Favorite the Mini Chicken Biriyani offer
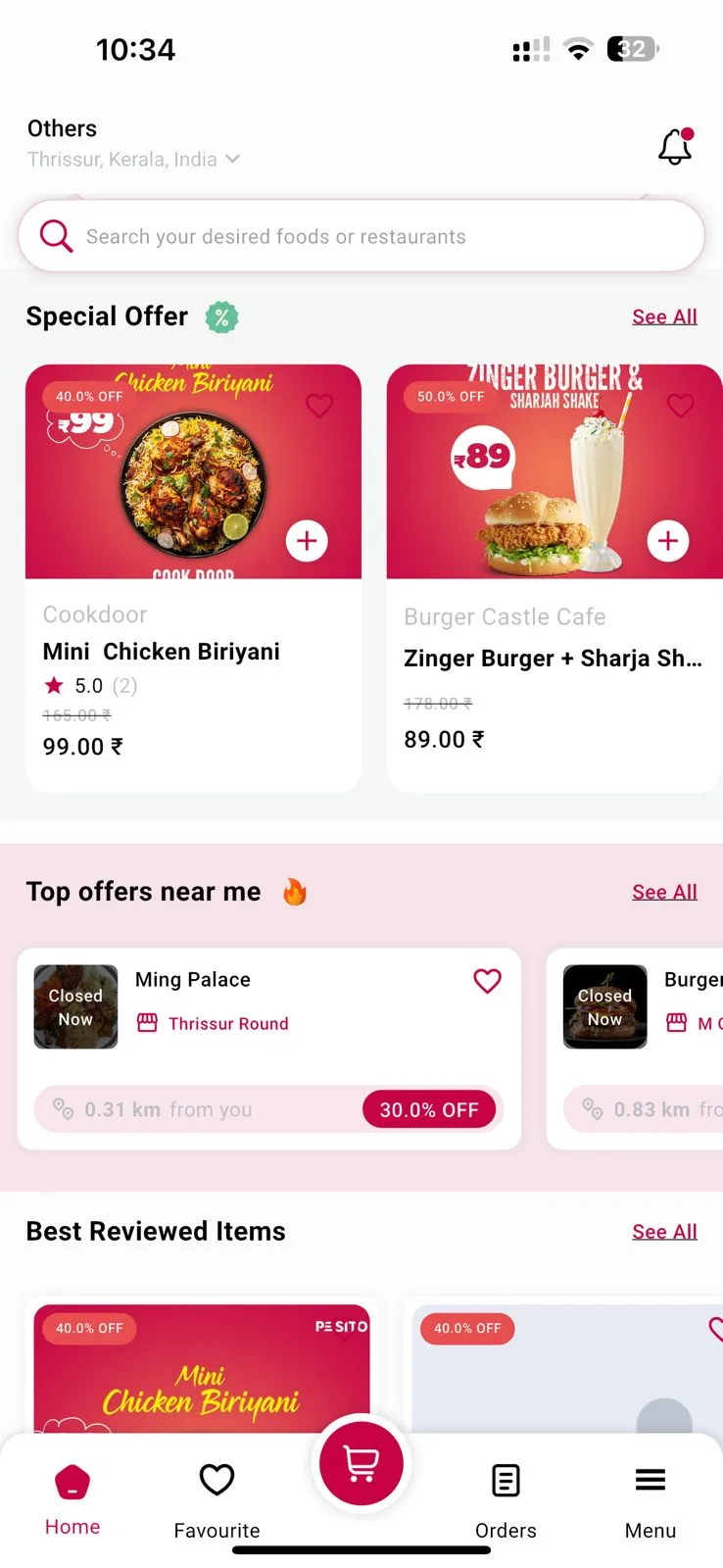723x1568 pixels. [x=319, y=405]
